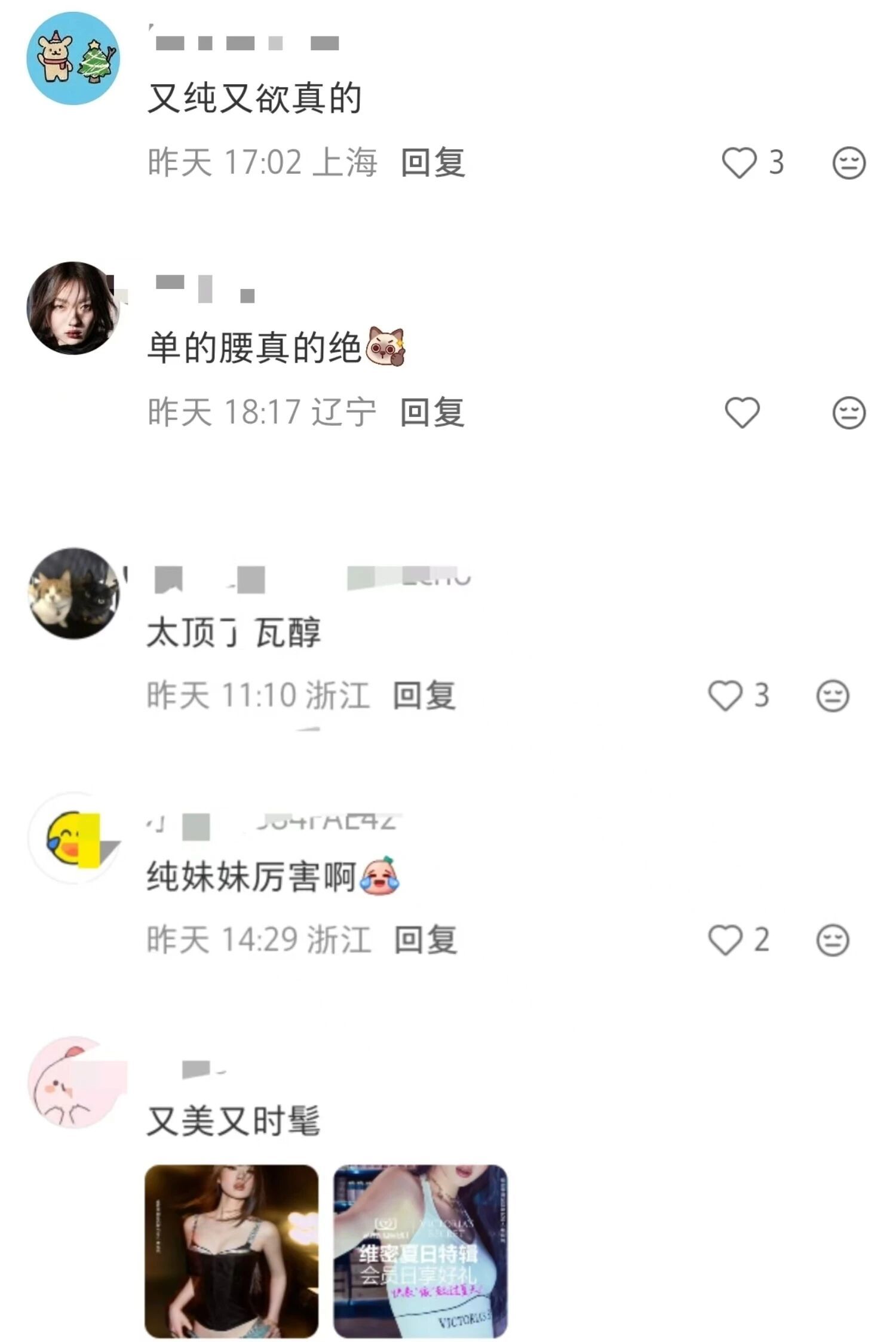
Task: Like the comment 又纯又欲真的
Action: tap(739, 163)
